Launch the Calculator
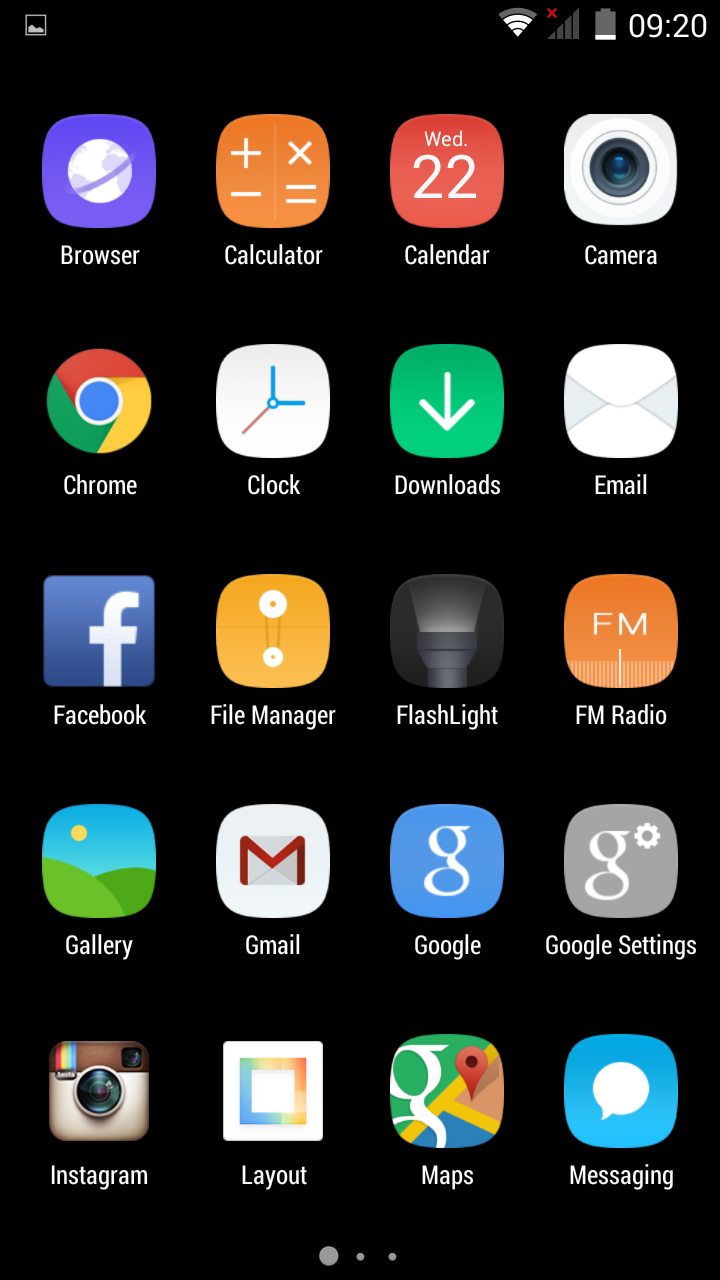The image size is (720, 1280). pyautogui.click(x=273, y=170)
